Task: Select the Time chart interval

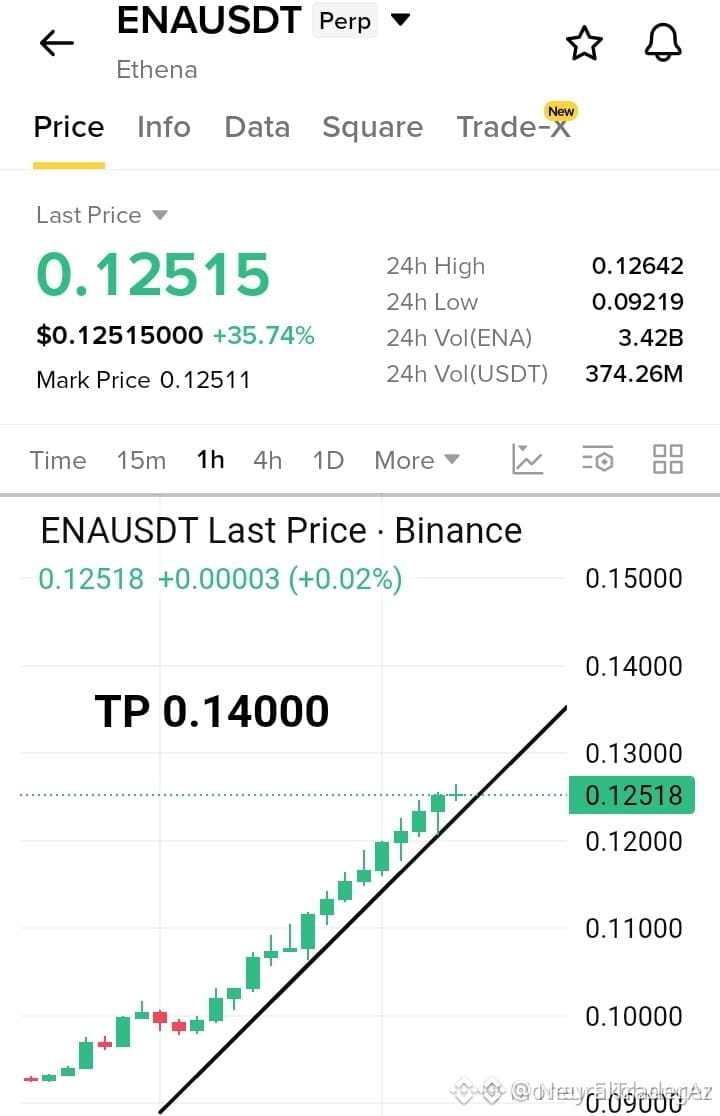Action: (58, 460)
